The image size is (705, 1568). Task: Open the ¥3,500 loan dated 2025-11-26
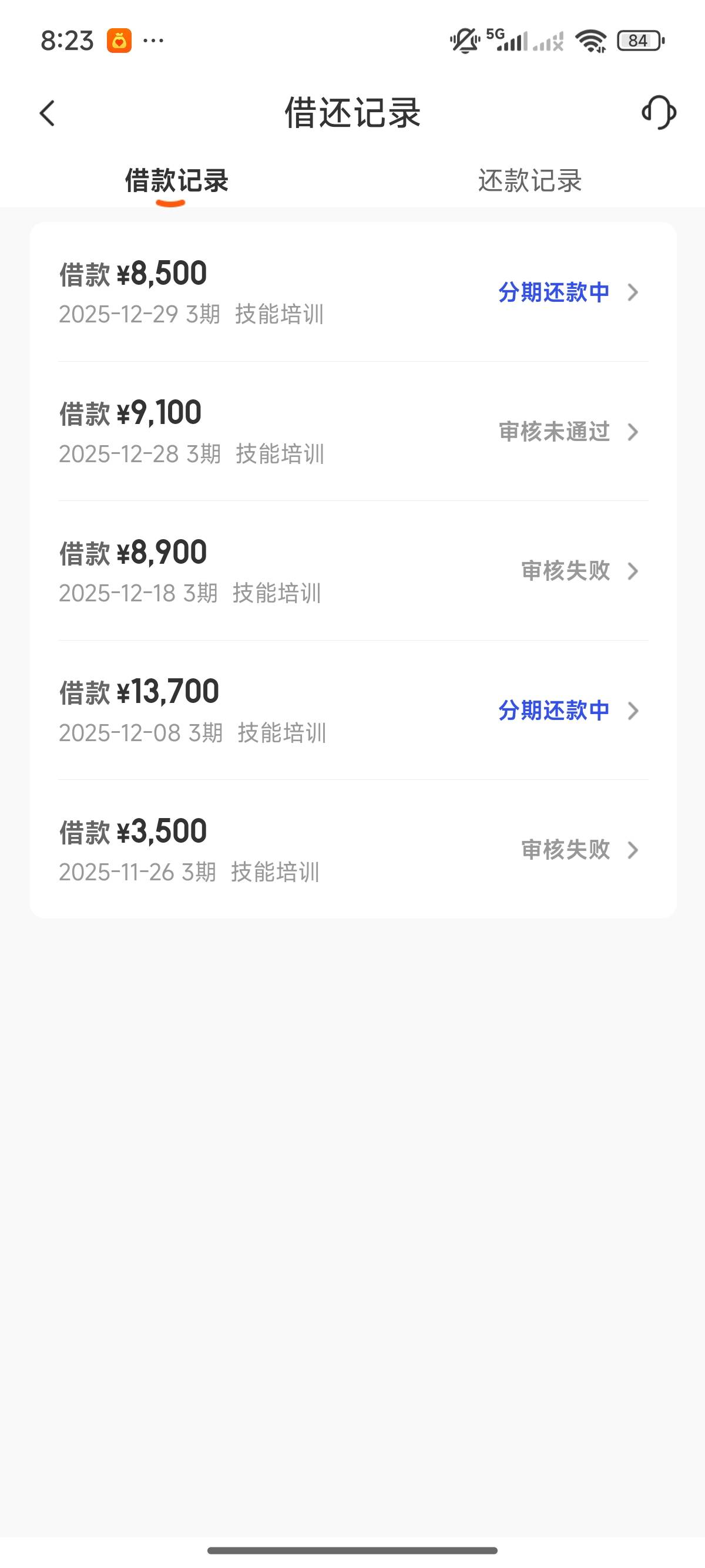(x=353, y=850)
